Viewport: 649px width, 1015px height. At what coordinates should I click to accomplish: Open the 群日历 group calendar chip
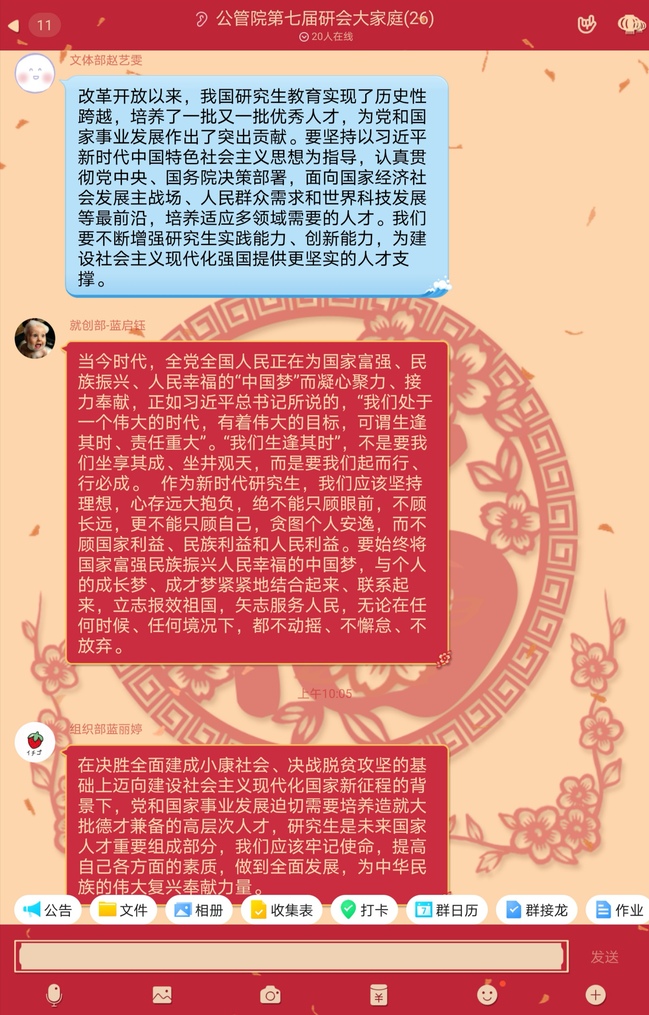[x=447, y=910]
